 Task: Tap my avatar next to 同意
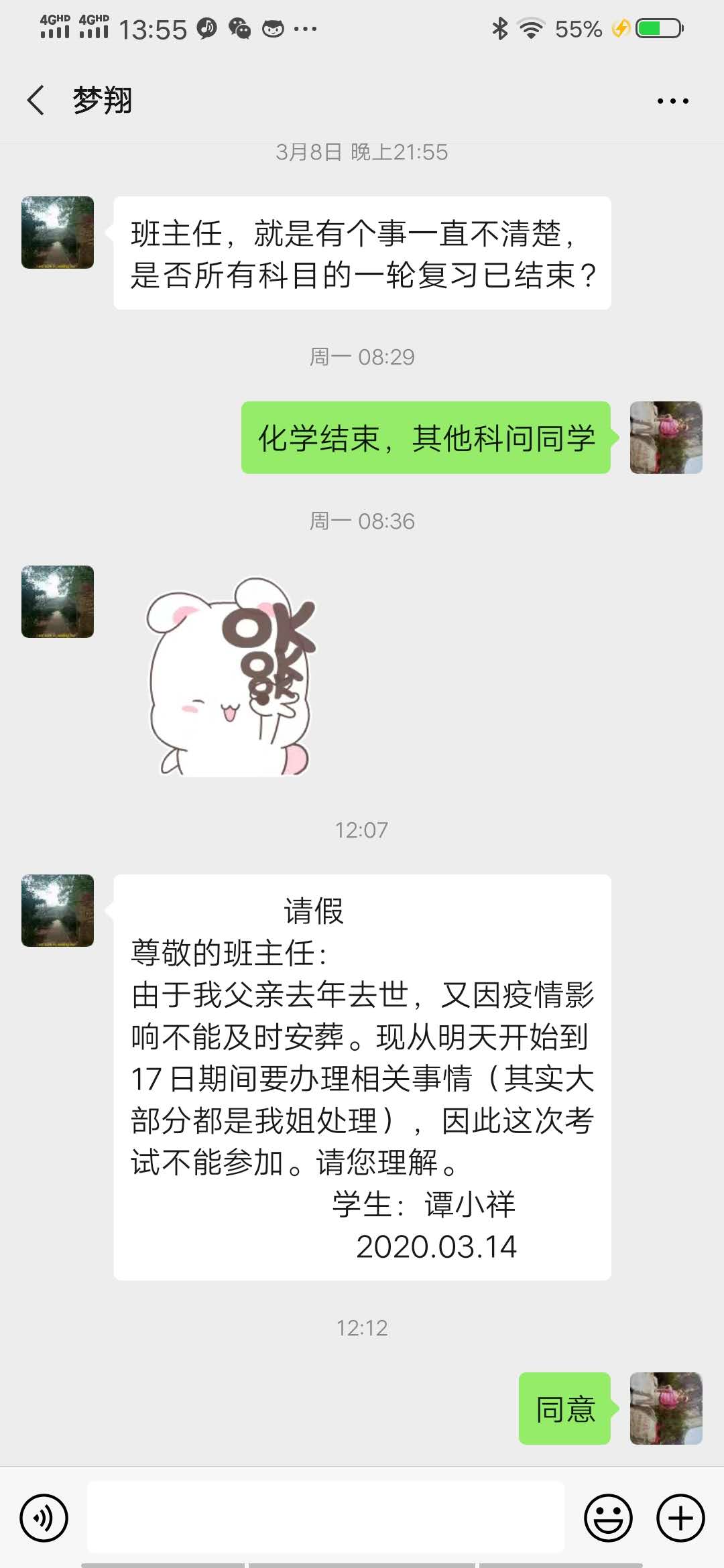[666, 1408]
